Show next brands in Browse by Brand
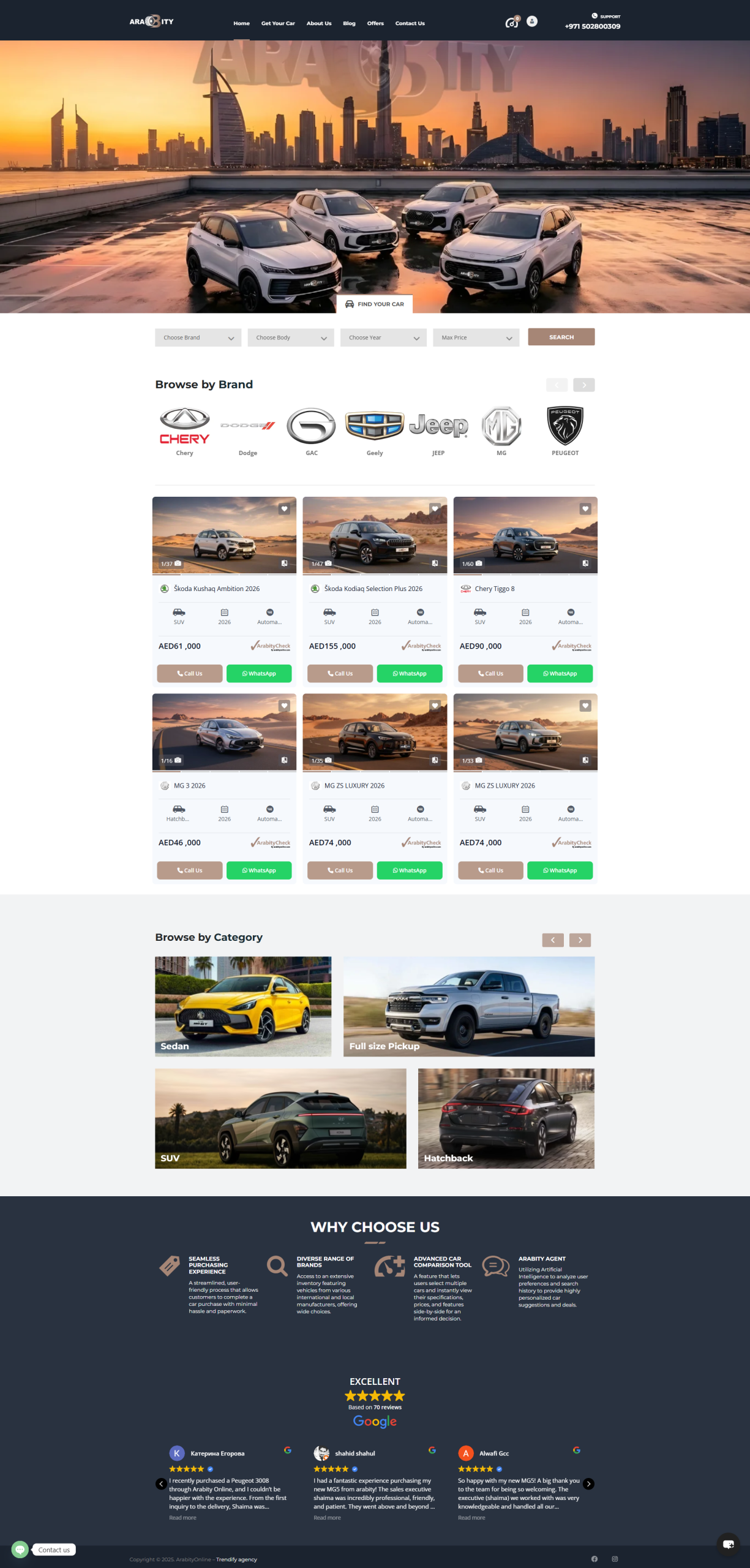The height and width of the screenshot is (1568, 750). click(x=583, y=385)
